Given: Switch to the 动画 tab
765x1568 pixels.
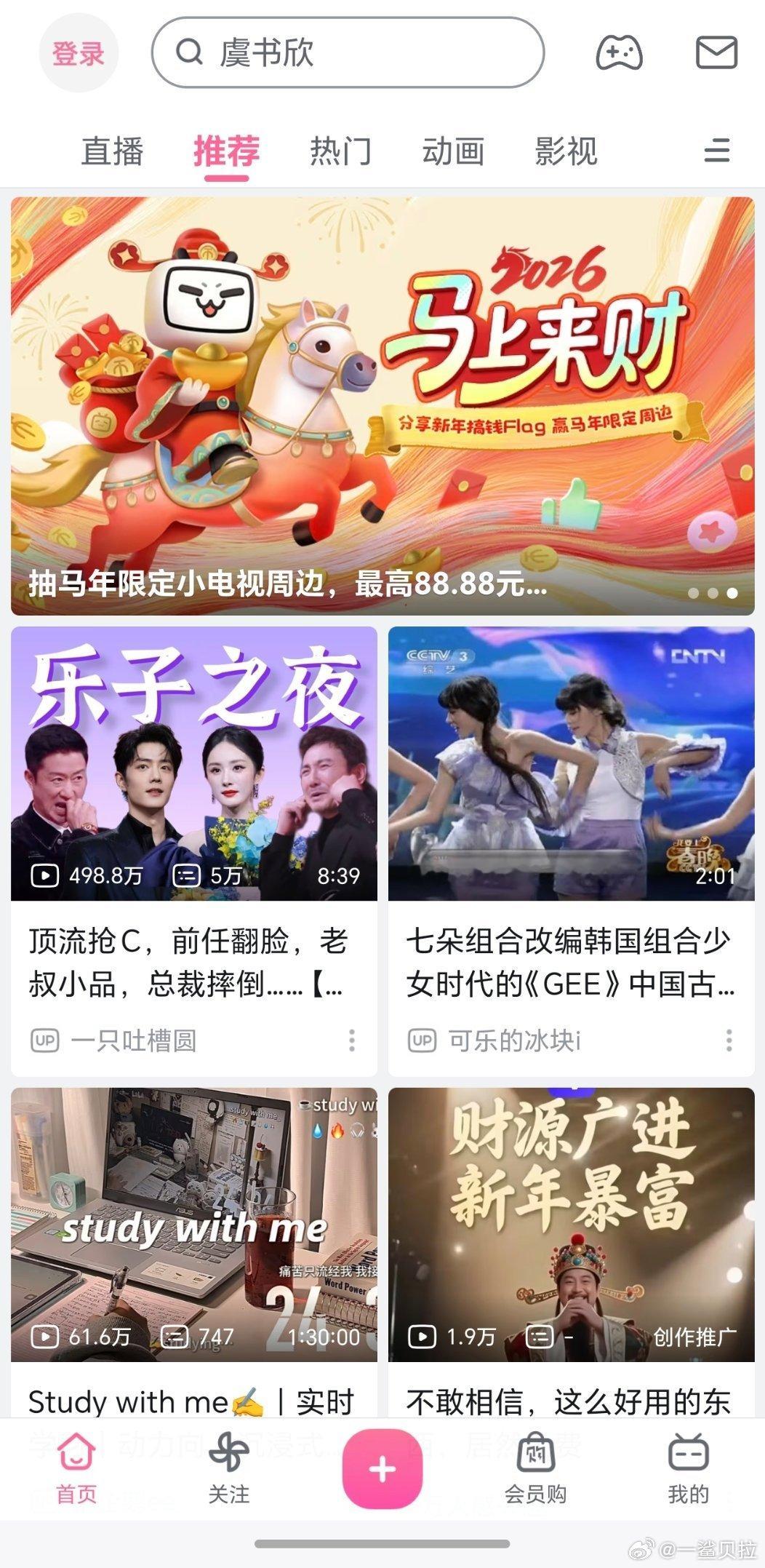Looking at the screenshot, I should click(x=453, y=151).
